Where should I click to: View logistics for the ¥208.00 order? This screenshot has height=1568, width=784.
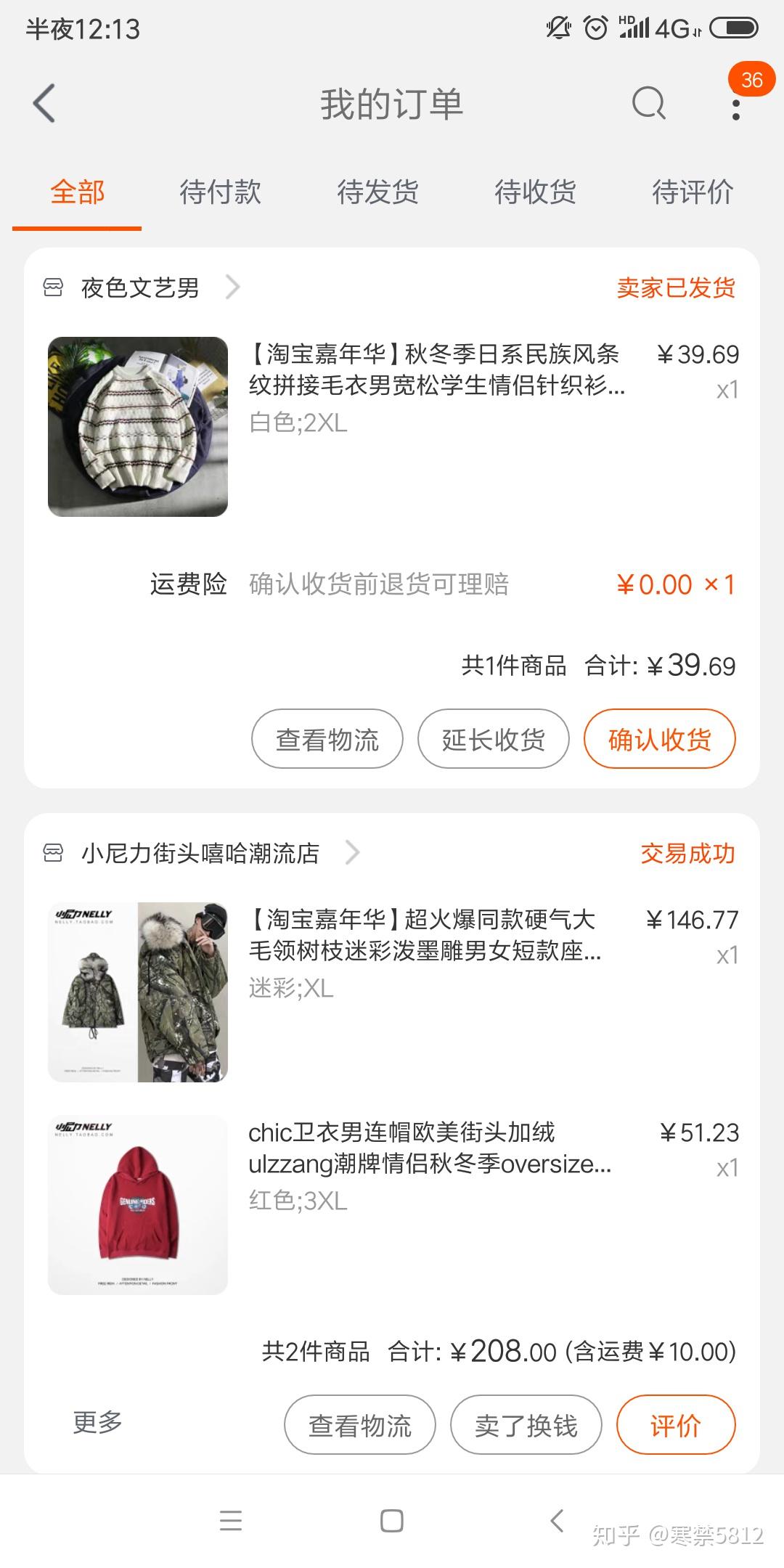tap(360, 1425)
